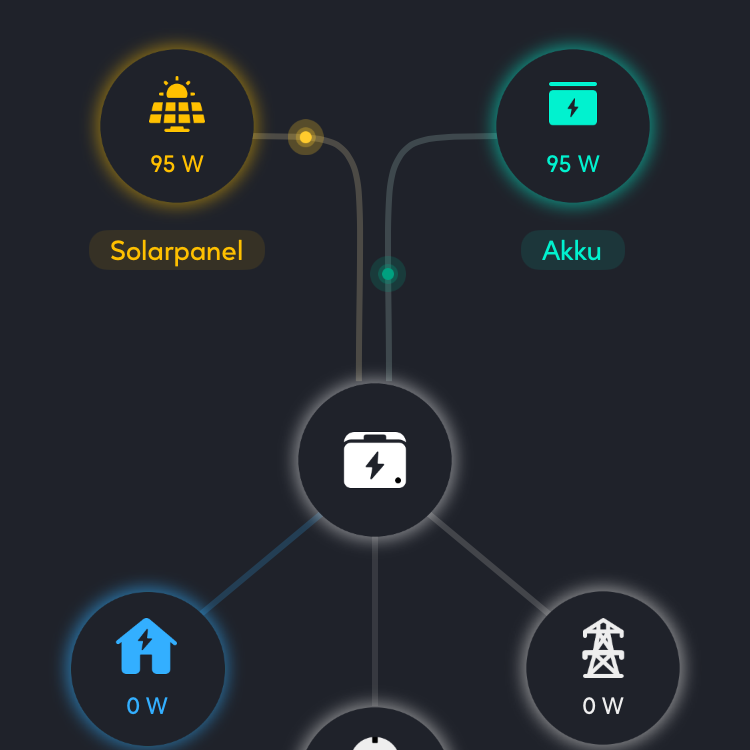
Task: Tap the central power station icon
Action: [375, 460]
